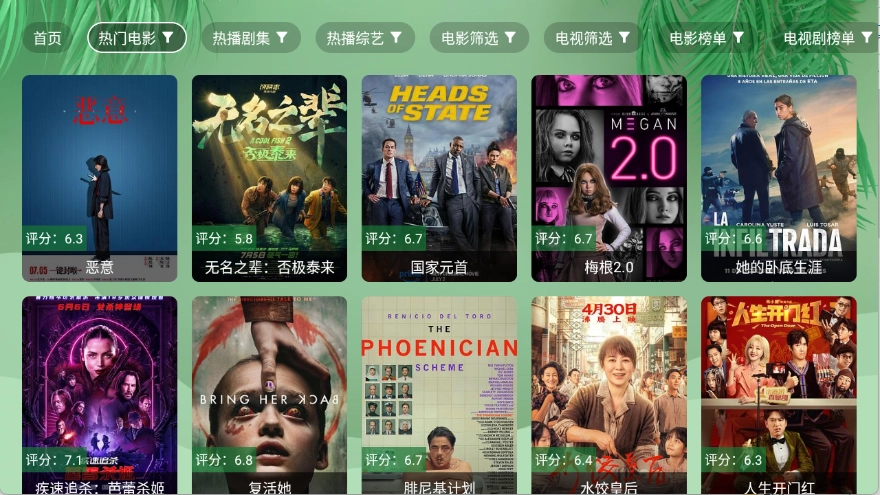The height and width of the screenshot is (495, 880).
Task: View the movie 复活她
Action: point(269,395)
